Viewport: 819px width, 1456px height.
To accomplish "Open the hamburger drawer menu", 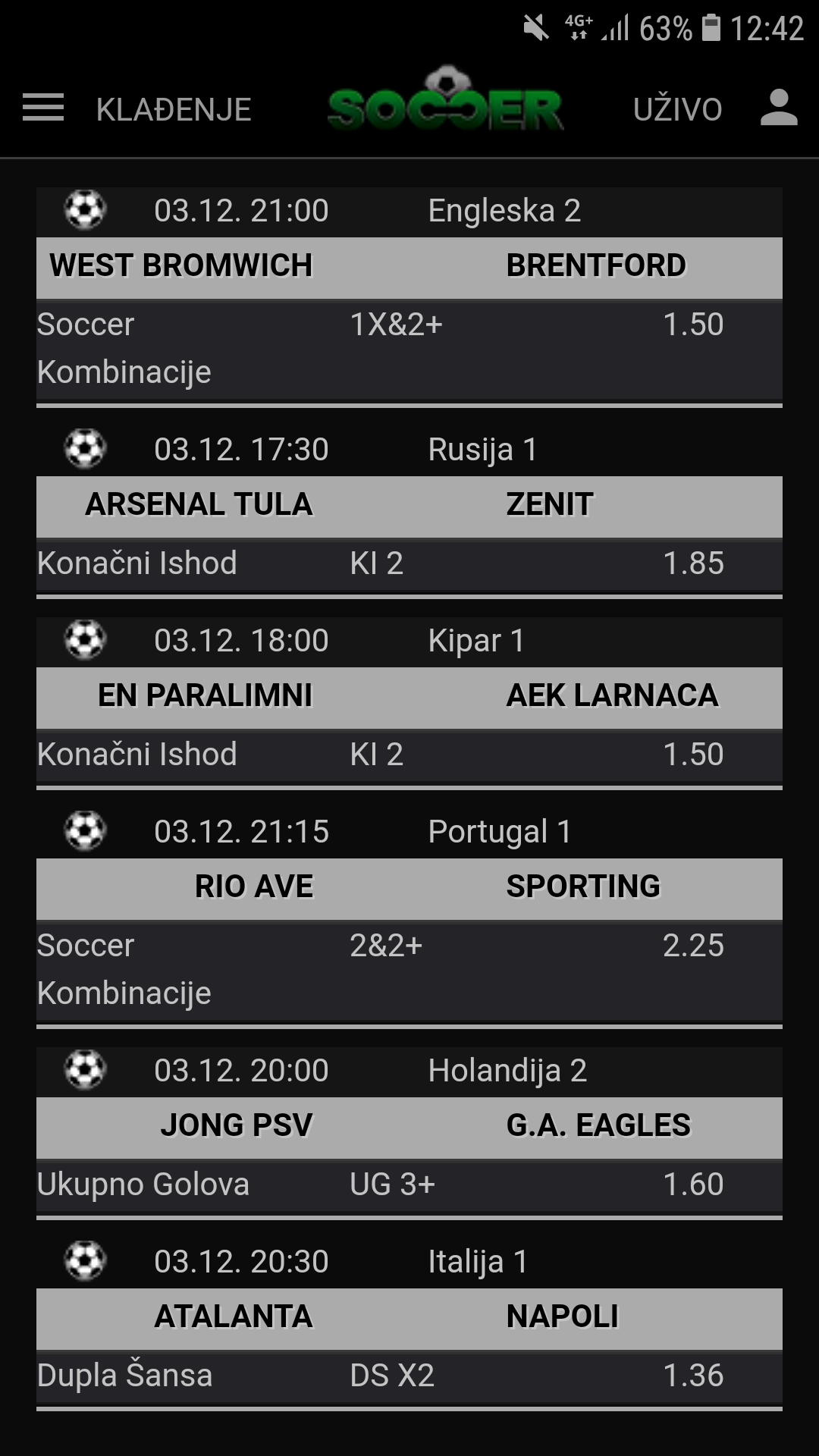I will 43,108.
